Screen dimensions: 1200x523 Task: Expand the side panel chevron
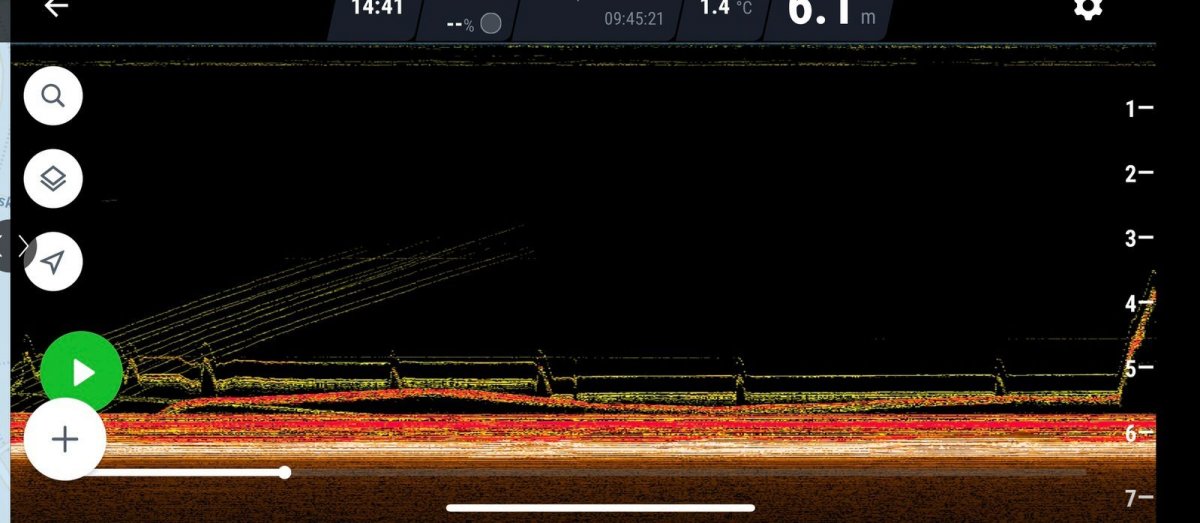coord(23,245)
